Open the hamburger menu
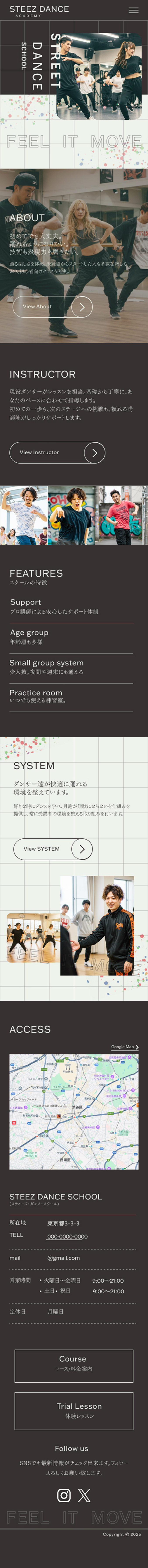 pos(133,10)
